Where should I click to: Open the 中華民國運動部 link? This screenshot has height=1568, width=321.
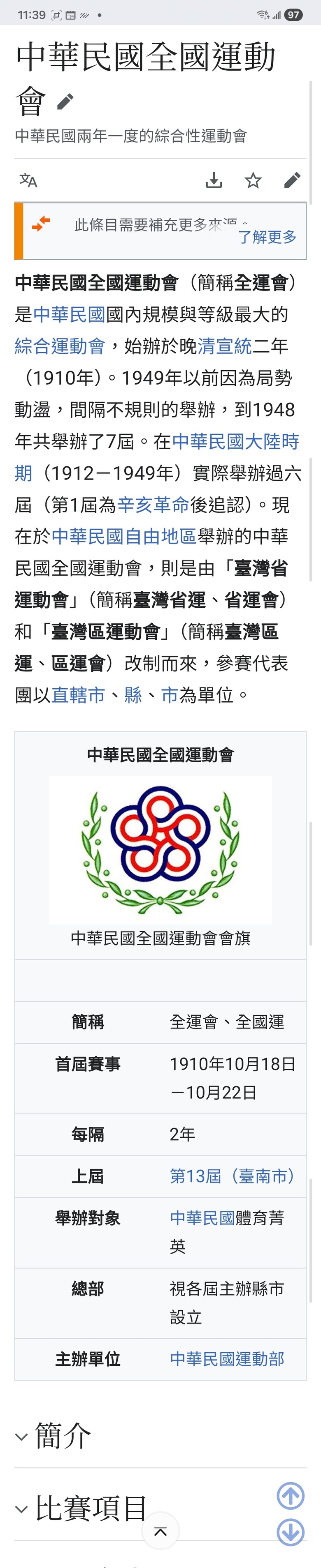(x=227, y=1359)
